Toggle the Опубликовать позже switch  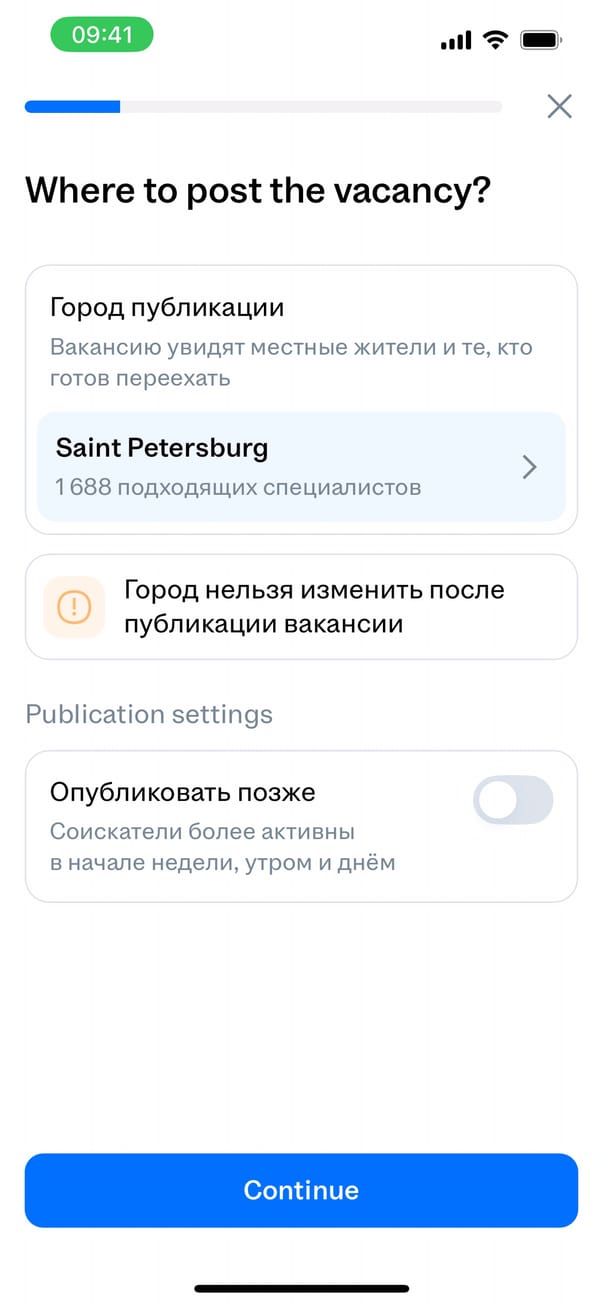pyautogui.click(x=512, y=800)
